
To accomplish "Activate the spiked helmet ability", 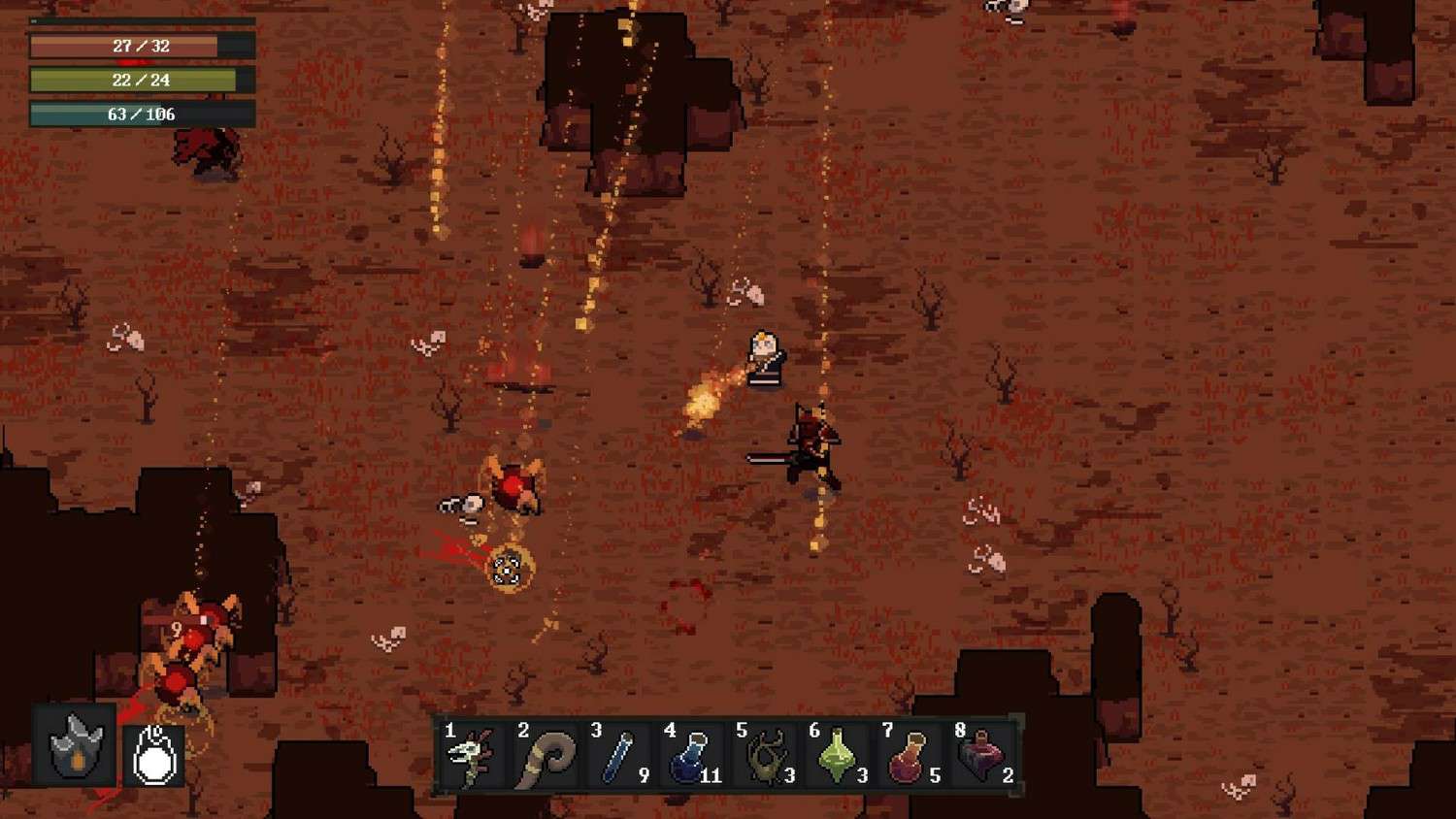I will (x=76, y=745).
